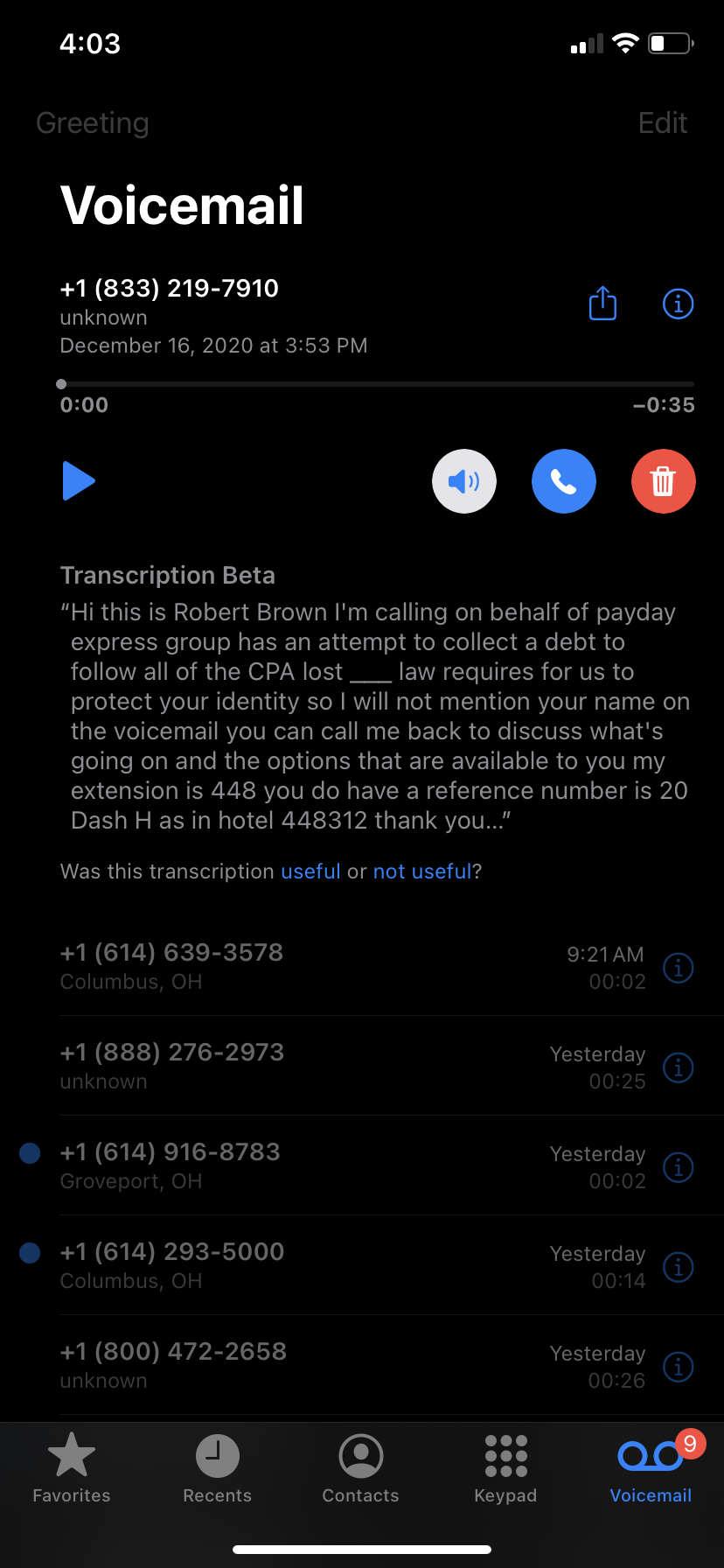Call back the voicemail sender

click(x=564, y=481)
